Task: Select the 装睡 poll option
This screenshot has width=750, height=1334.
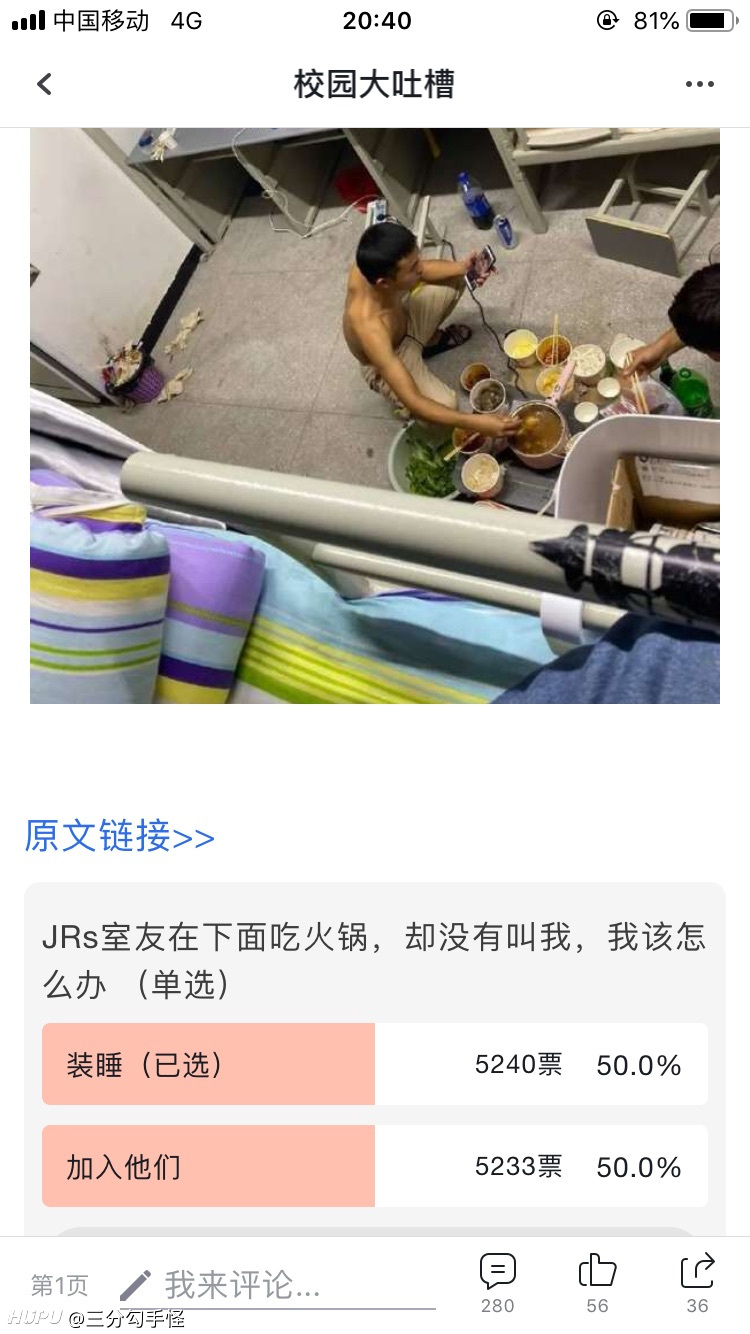Action: 375,1064
